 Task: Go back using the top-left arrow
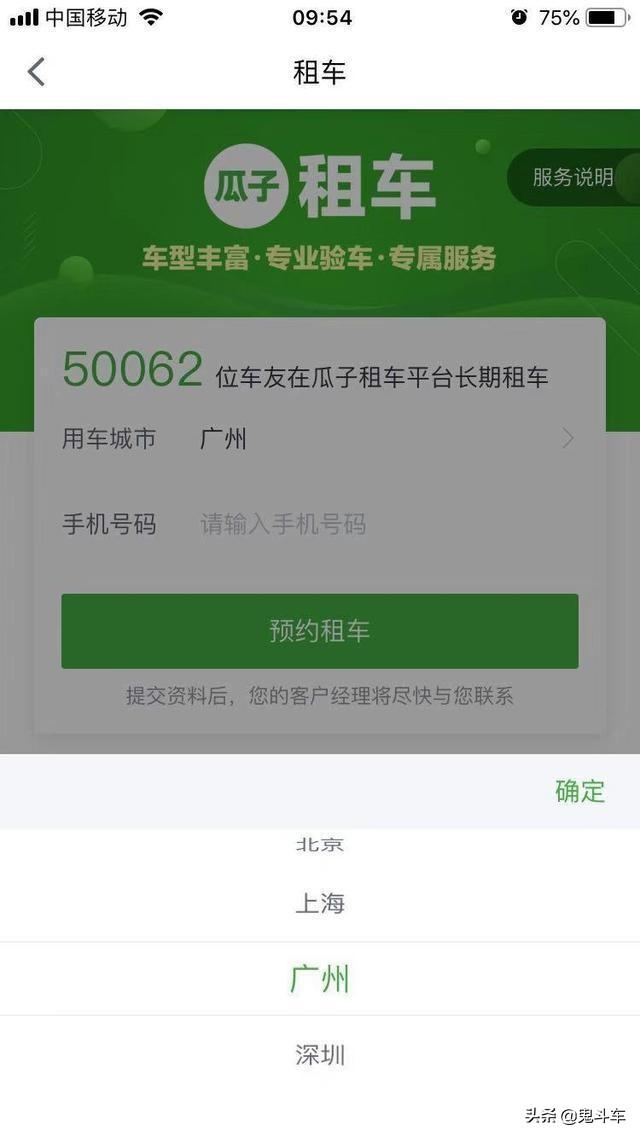(x=36, y=72)
